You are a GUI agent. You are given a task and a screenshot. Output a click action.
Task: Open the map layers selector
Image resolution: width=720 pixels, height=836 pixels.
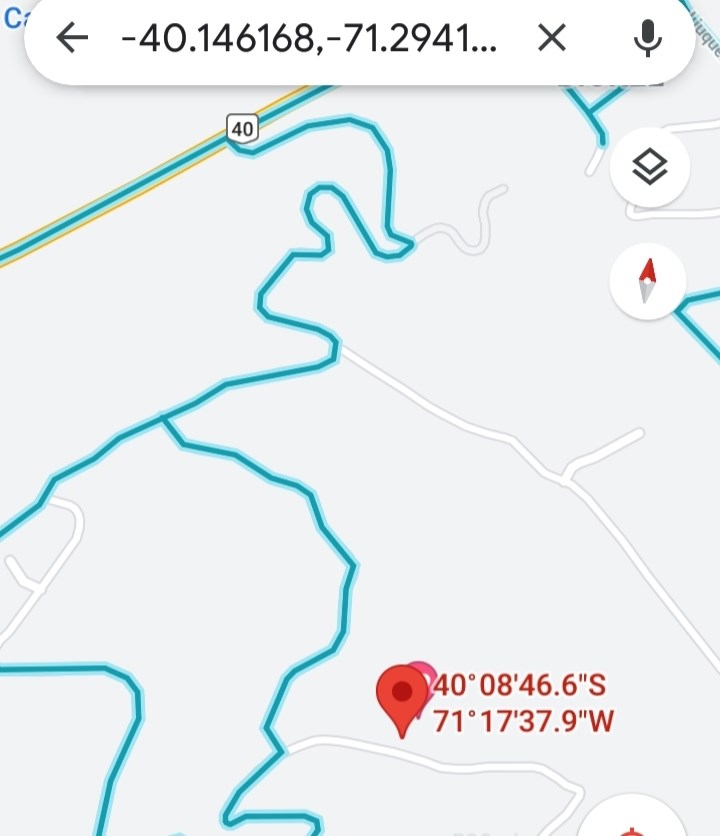tap(649, 168)
